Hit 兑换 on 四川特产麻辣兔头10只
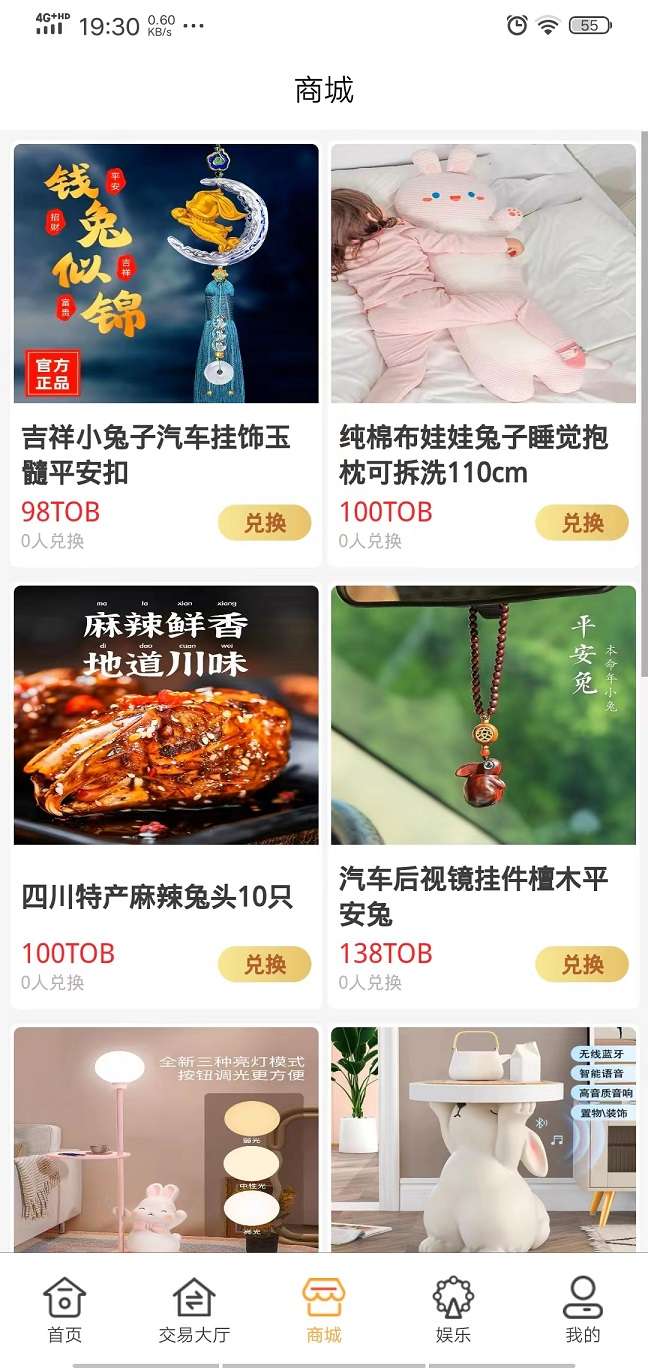 264,965
